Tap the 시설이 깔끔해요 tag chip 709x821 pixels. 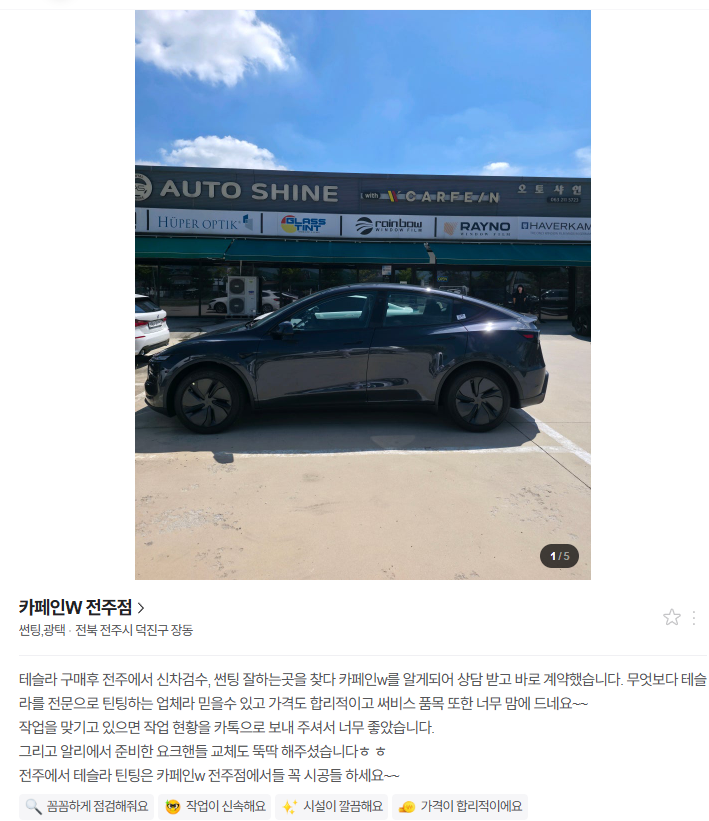(x=332, y=806)
